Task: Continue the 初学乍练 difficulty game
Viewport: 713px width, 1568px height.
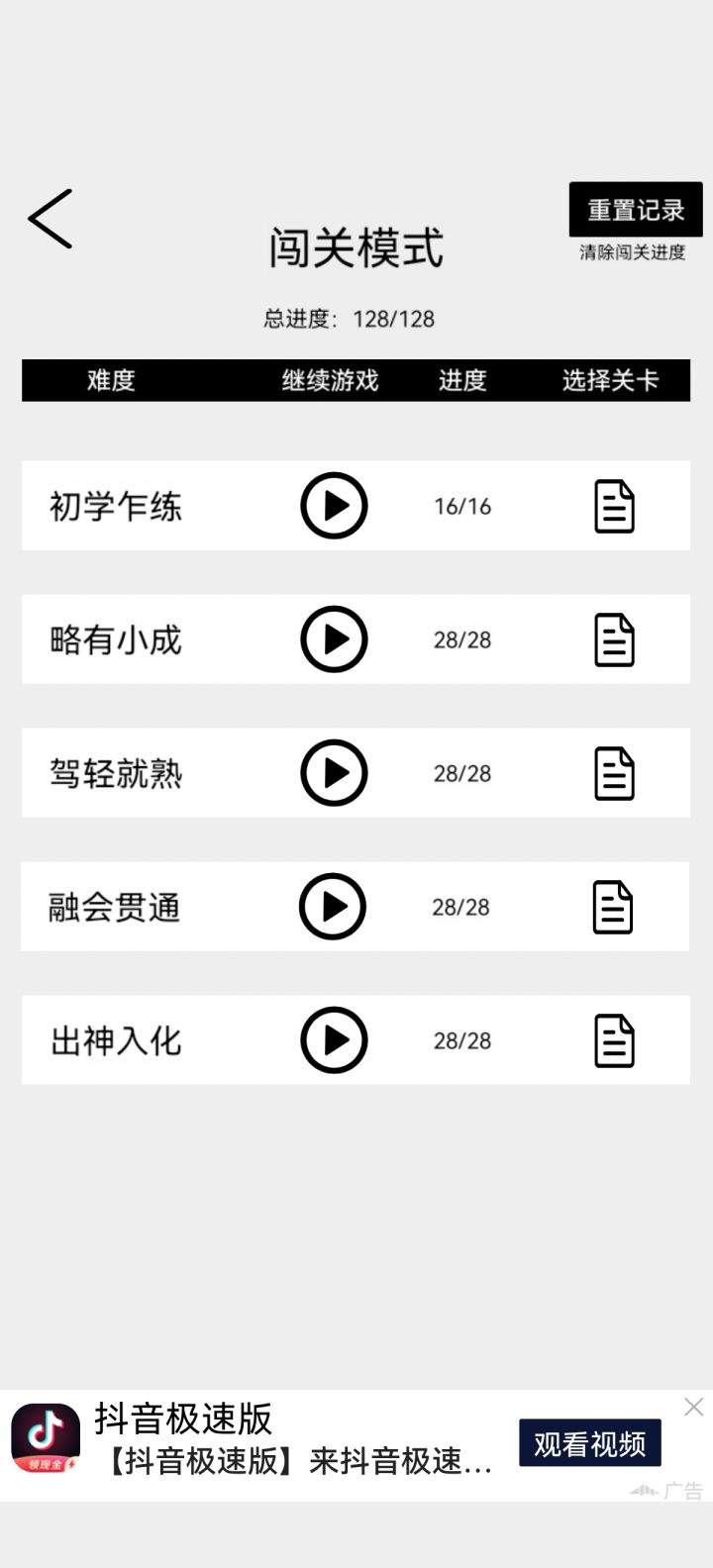Action: point(334,506)
